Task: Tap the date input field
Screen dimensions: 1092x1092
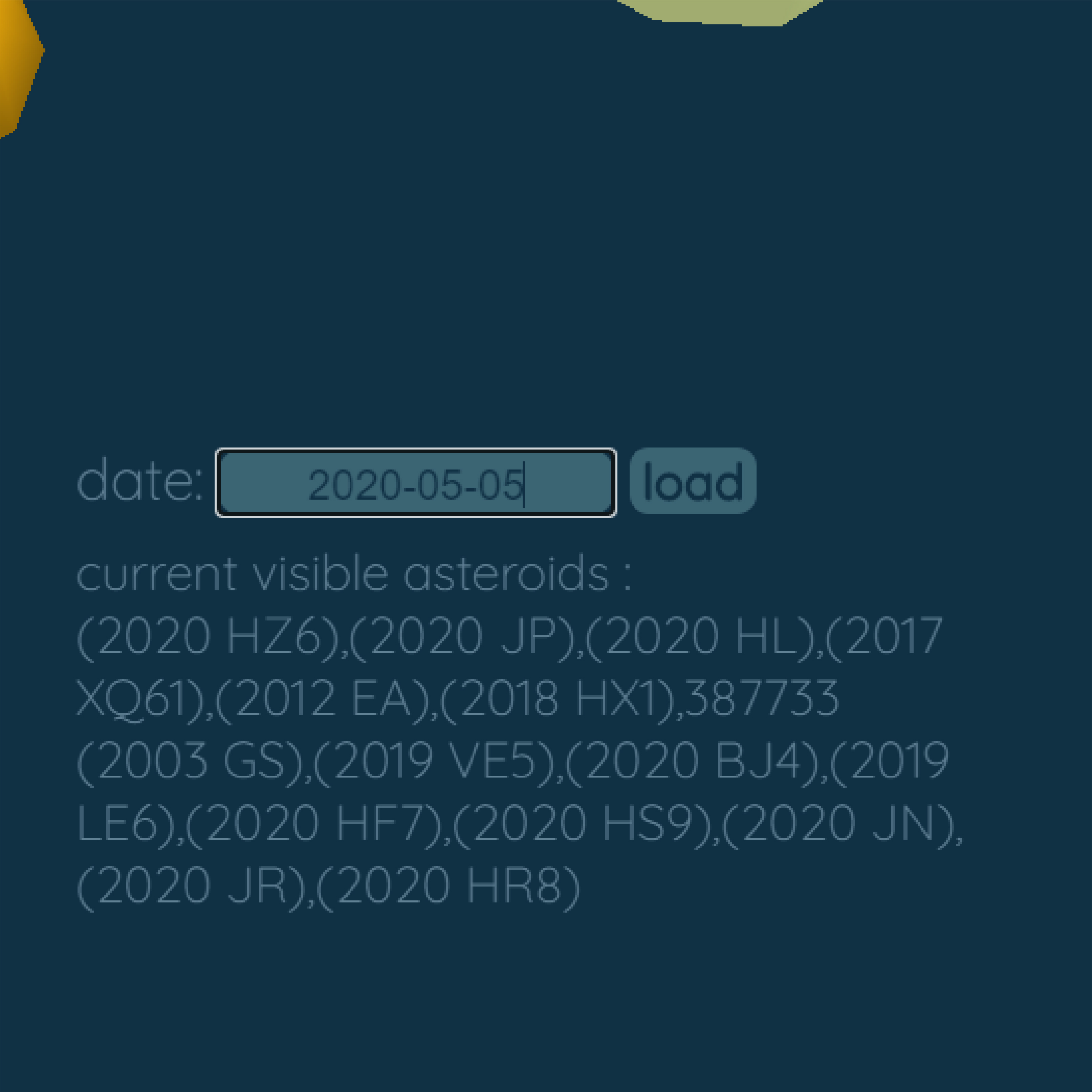Action: coord(415,483)
